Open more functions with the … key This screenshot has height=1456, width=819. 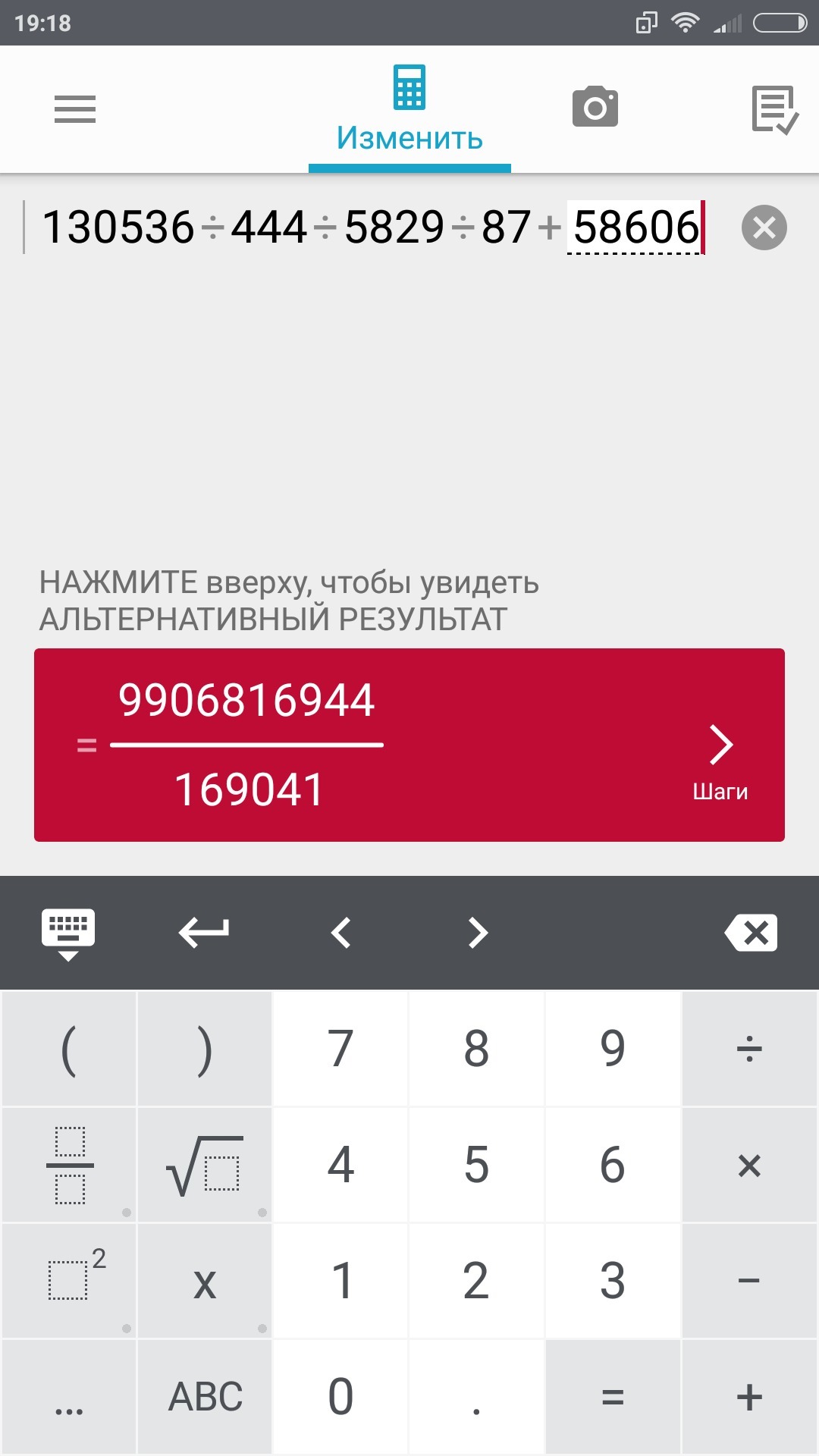tap(69, 1397)
